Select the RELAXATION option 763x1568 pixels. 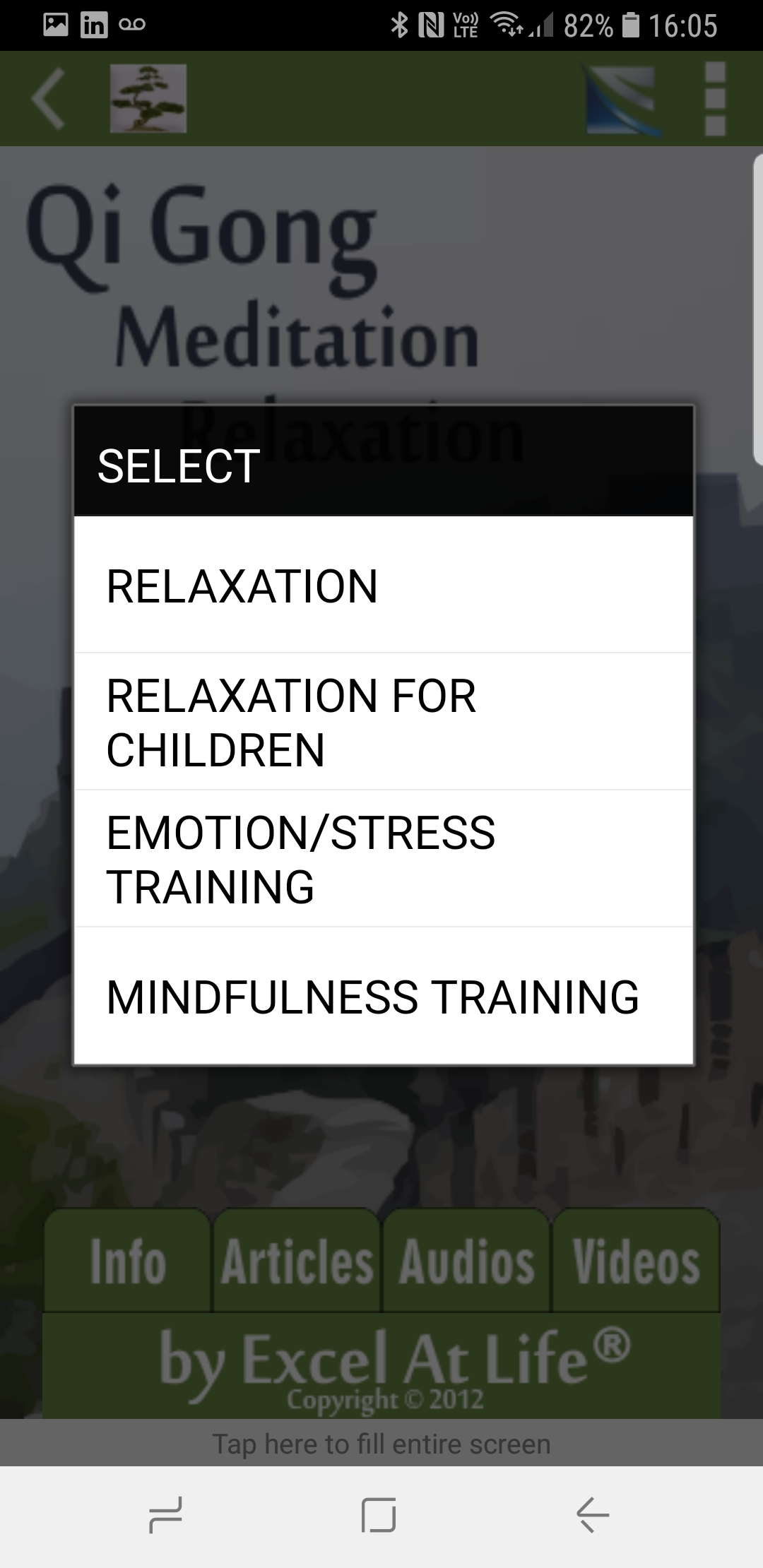click(383, 585)
